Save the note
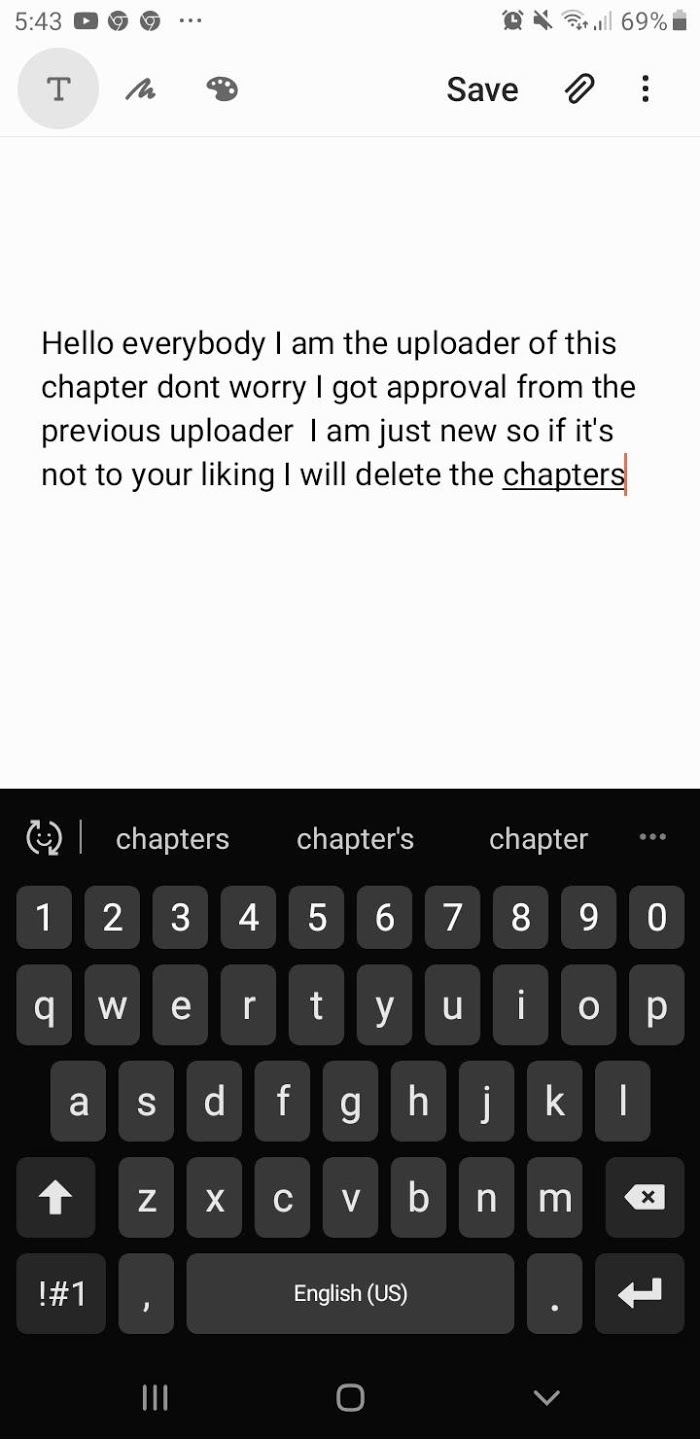The width and height of the screenshot is (700, 1439). (482, 89)
